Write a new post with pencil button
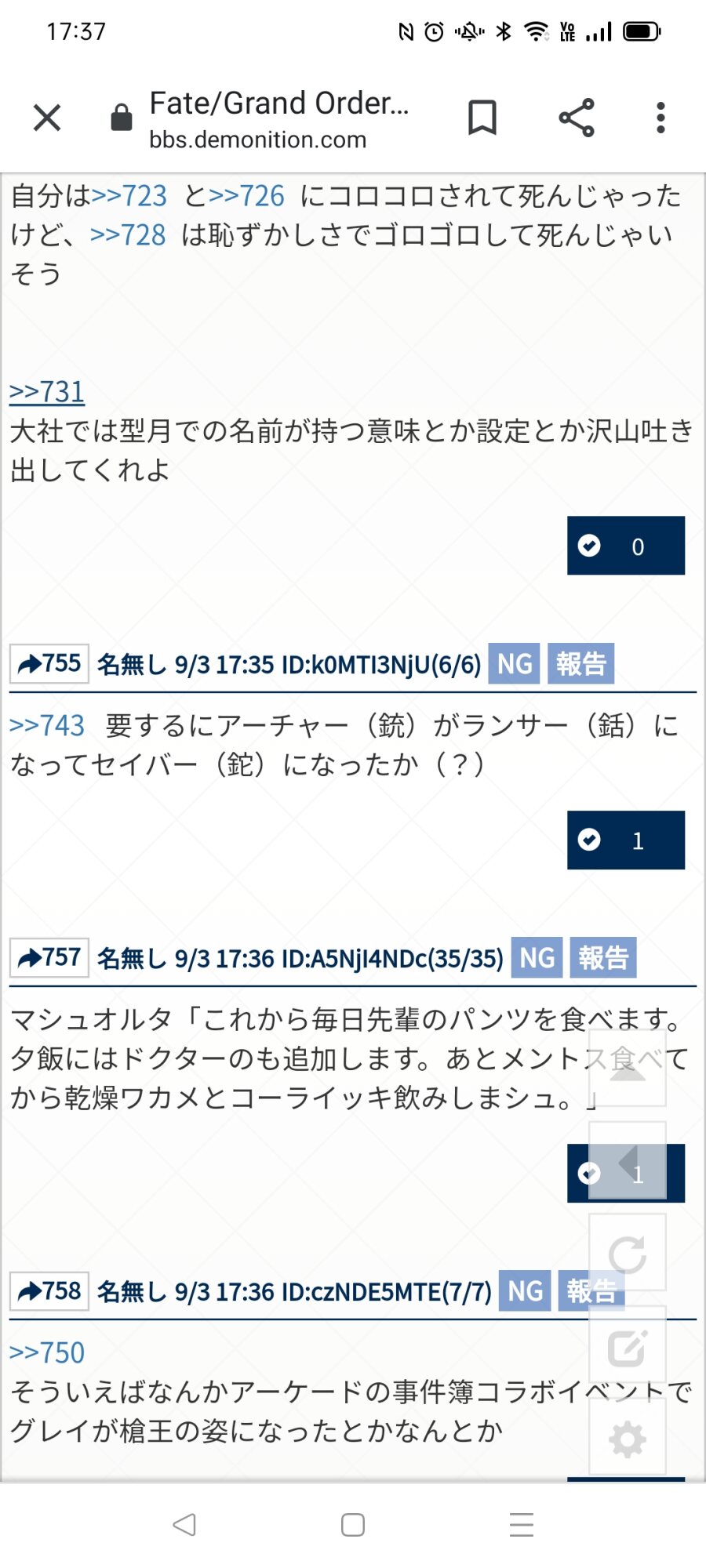The height and width of the screenshot is (1568, 706). 628,1347
